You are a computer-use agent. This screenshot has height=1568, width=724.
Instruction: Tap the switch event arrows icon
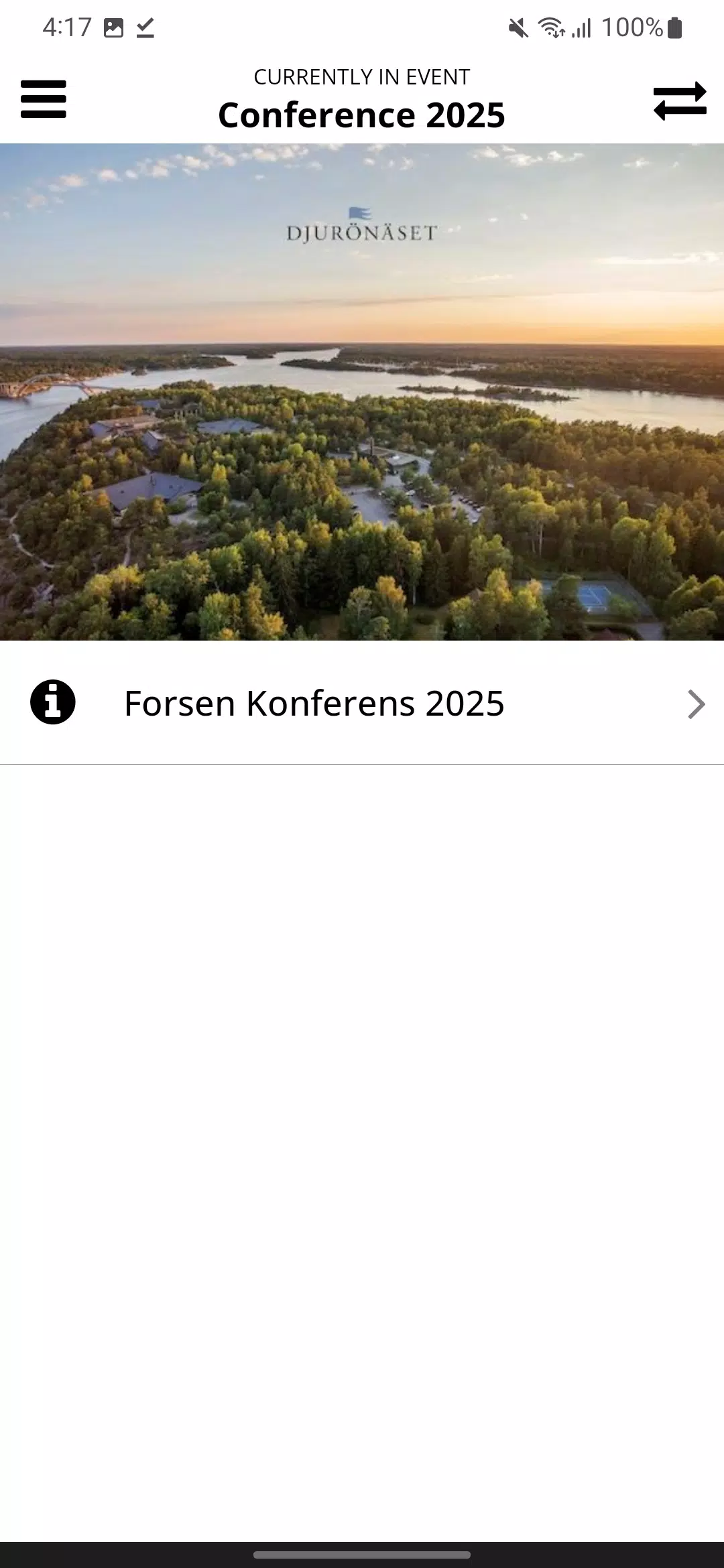click(x=680, y=101)
